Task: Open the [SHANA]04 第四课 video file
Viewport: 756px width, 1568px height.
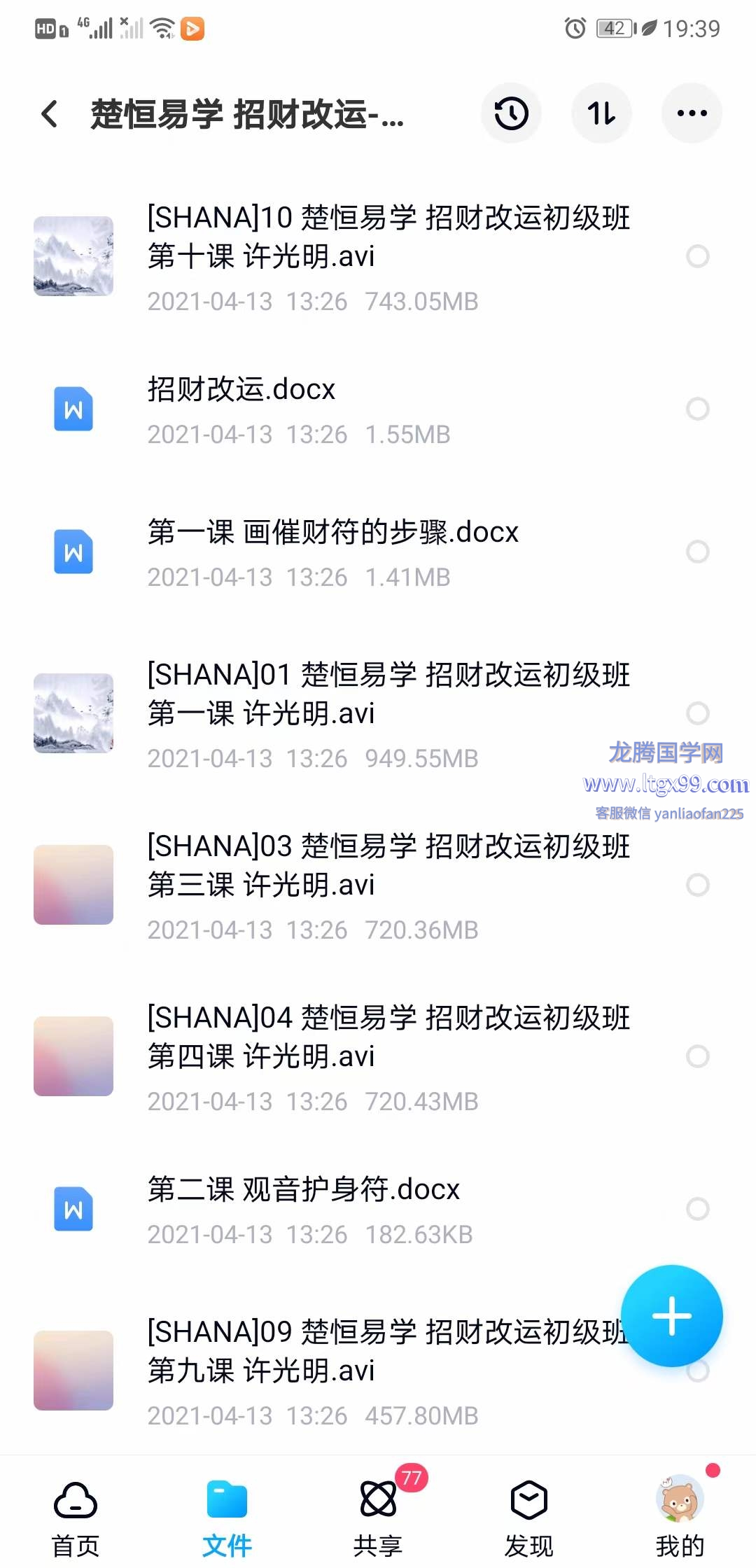Action: (x=388, y=1037)
